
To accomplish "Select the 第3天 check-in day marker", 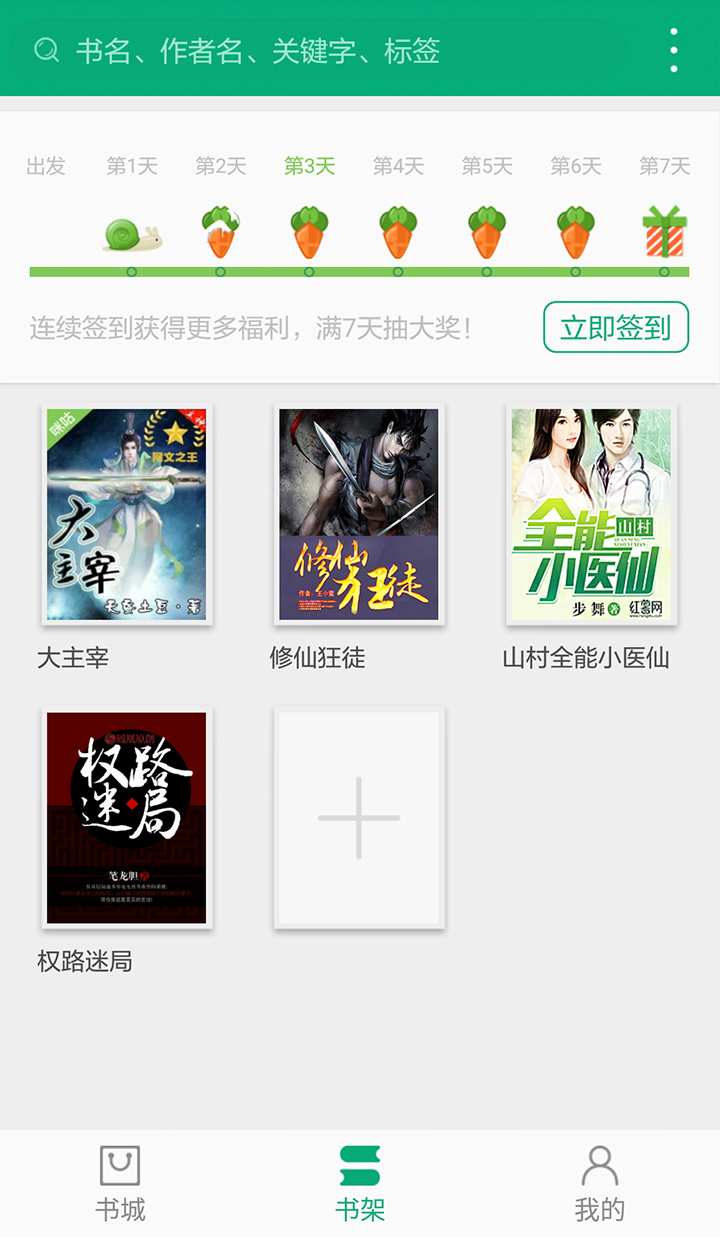I will click(307, 166).
